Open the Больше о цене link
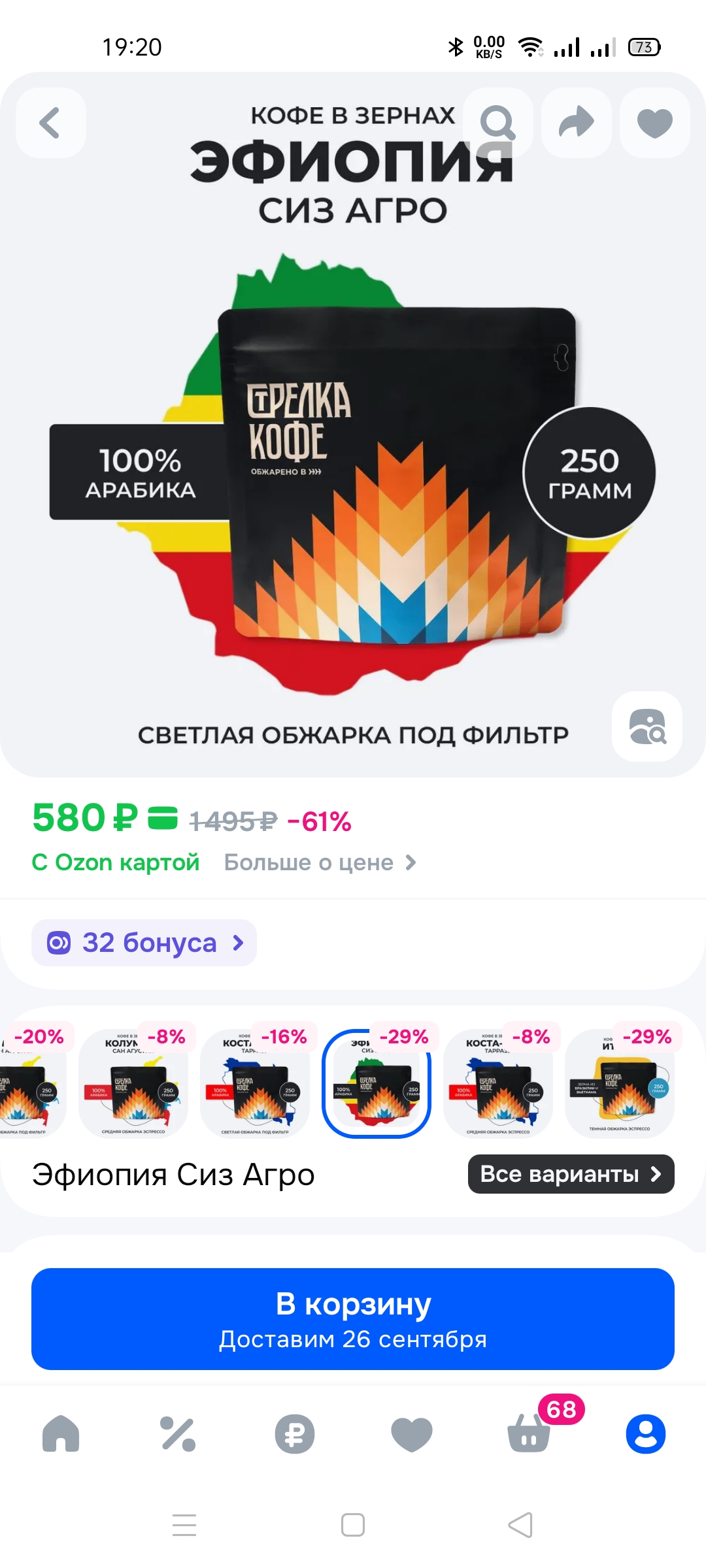 320,862
